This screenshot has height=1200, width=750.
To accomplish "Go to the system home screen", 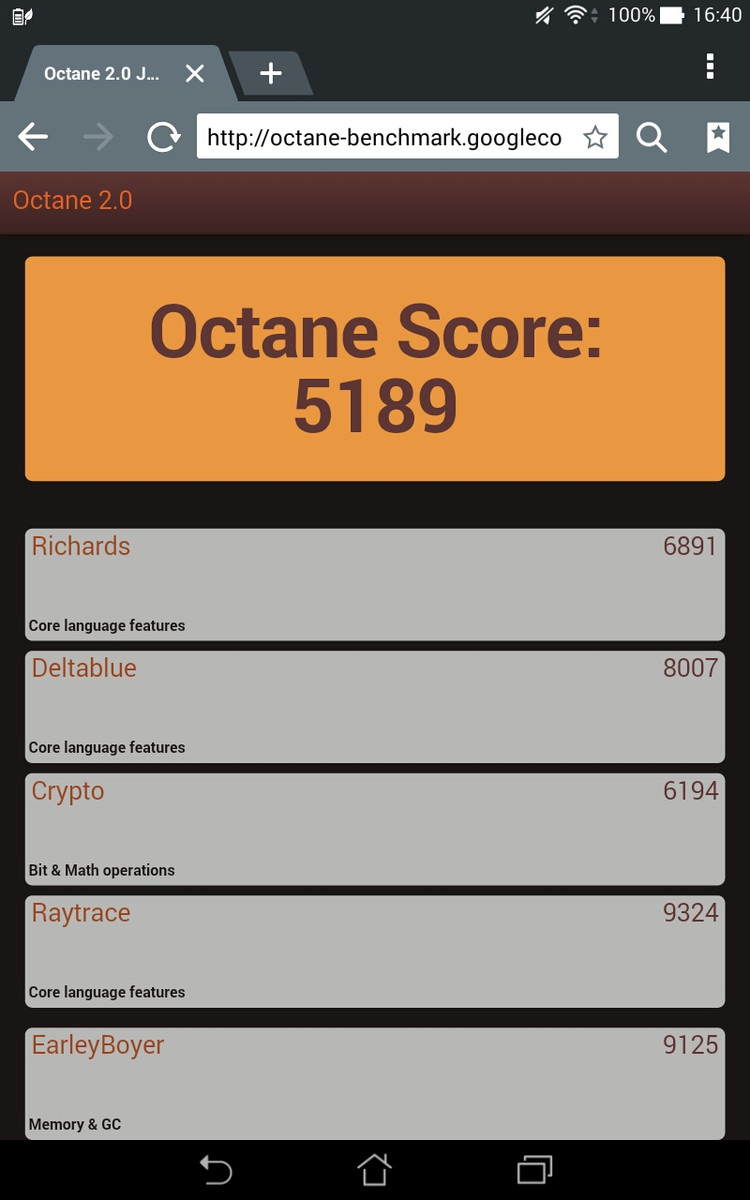I will [x=374, y=1169].
